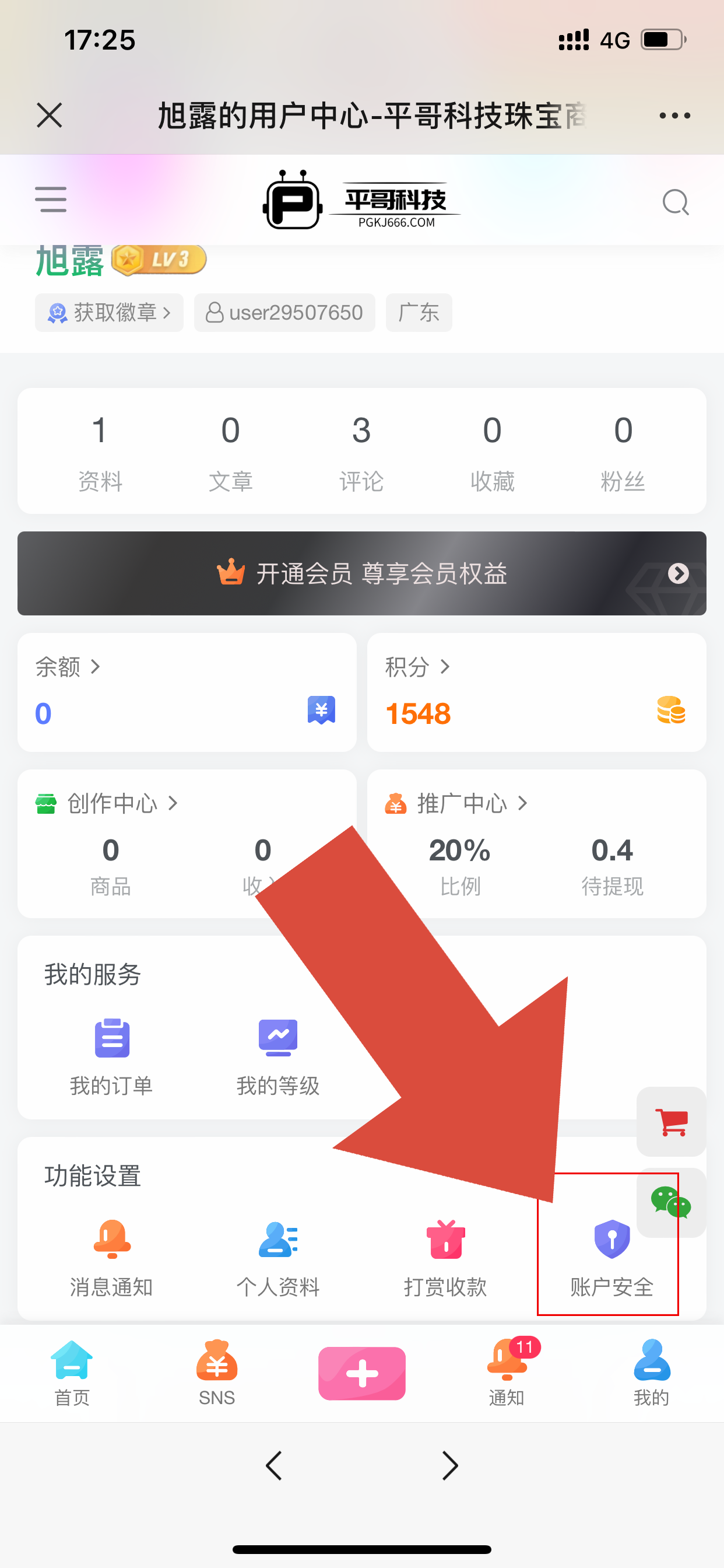Tap the center pink plus button
The height and width of the screenshot is (1568, 724).
pyautogui.click(x=362, y=1373)
